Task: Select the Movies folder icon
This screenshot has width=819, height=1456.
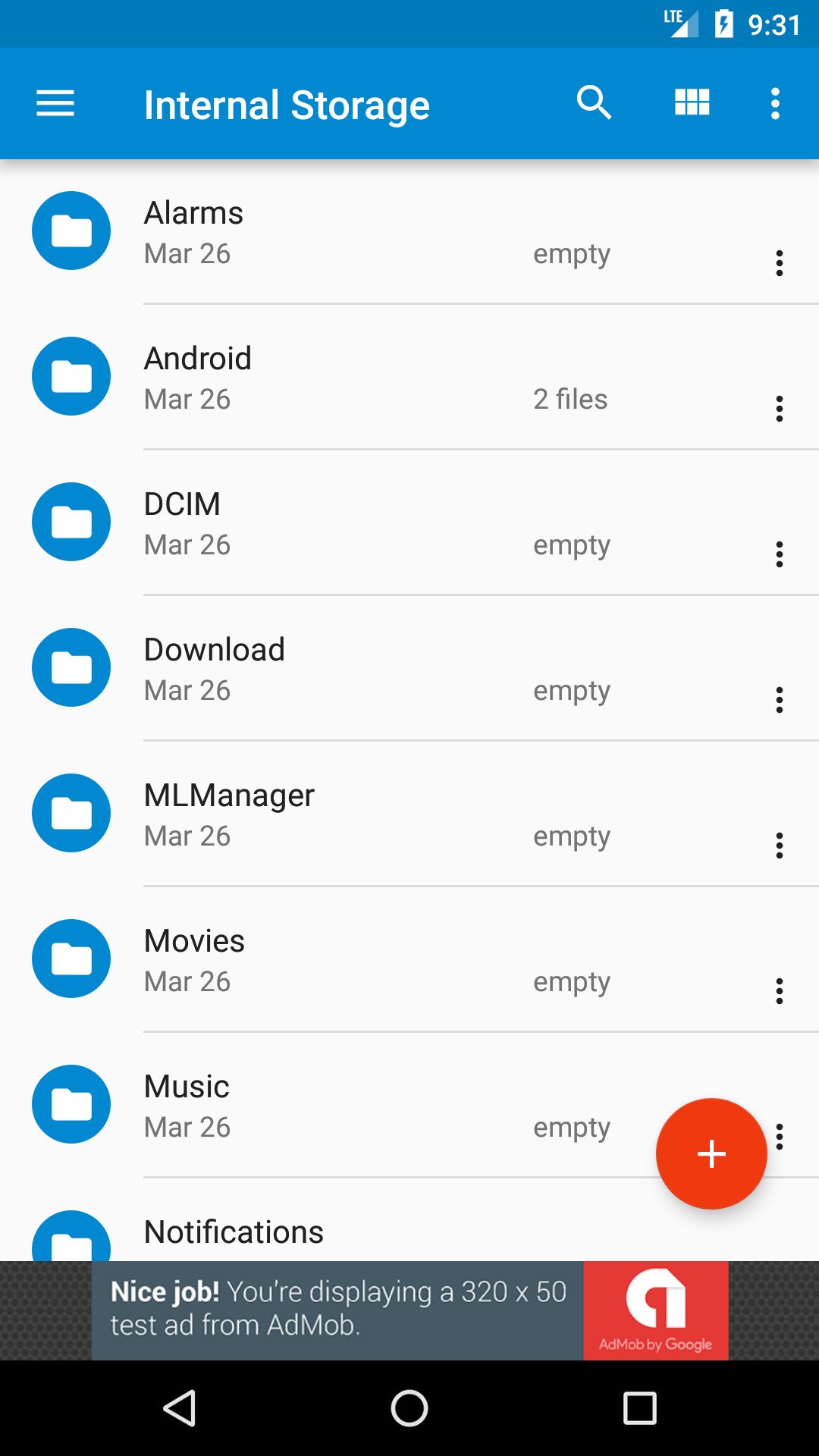Action: click(x=71, y=959)
